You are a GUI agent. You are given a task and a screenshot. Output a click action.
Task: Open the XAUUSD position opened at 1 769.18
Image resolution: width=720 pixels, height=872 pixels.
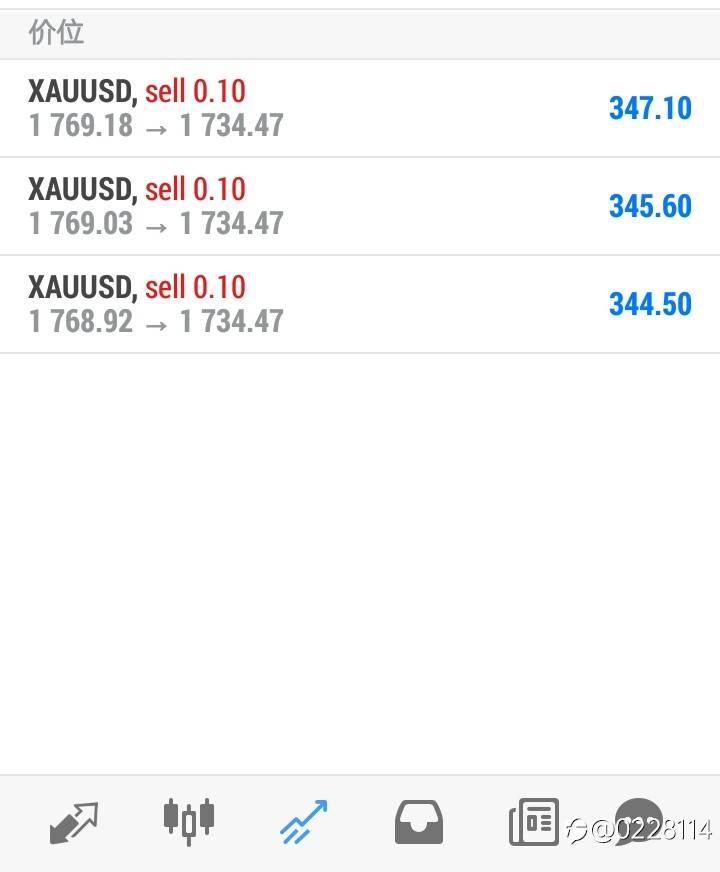[360, 108]
